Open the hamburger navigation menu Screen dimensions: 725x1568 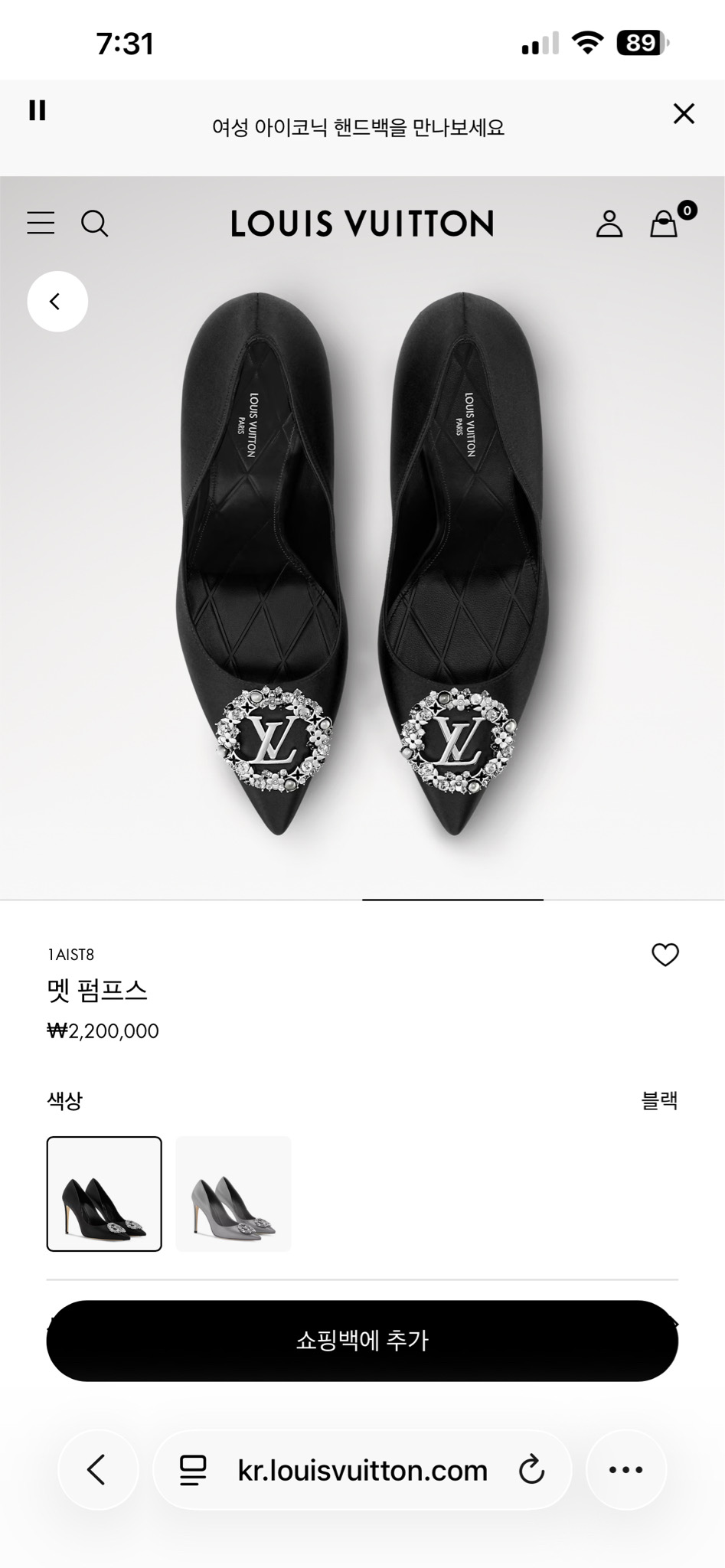tap(41, 224)
